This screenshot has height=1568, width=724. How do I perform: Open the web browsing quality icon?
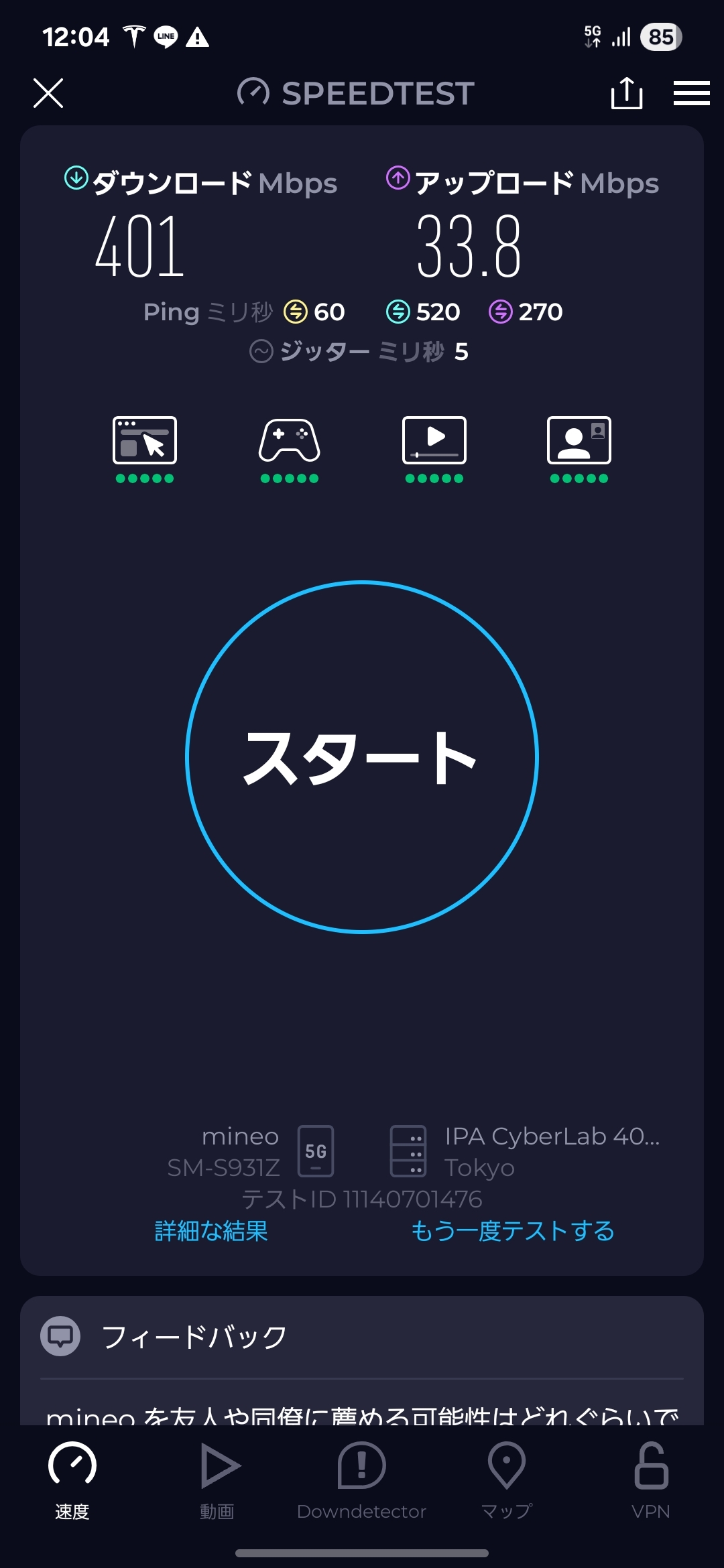click(145, 441)
